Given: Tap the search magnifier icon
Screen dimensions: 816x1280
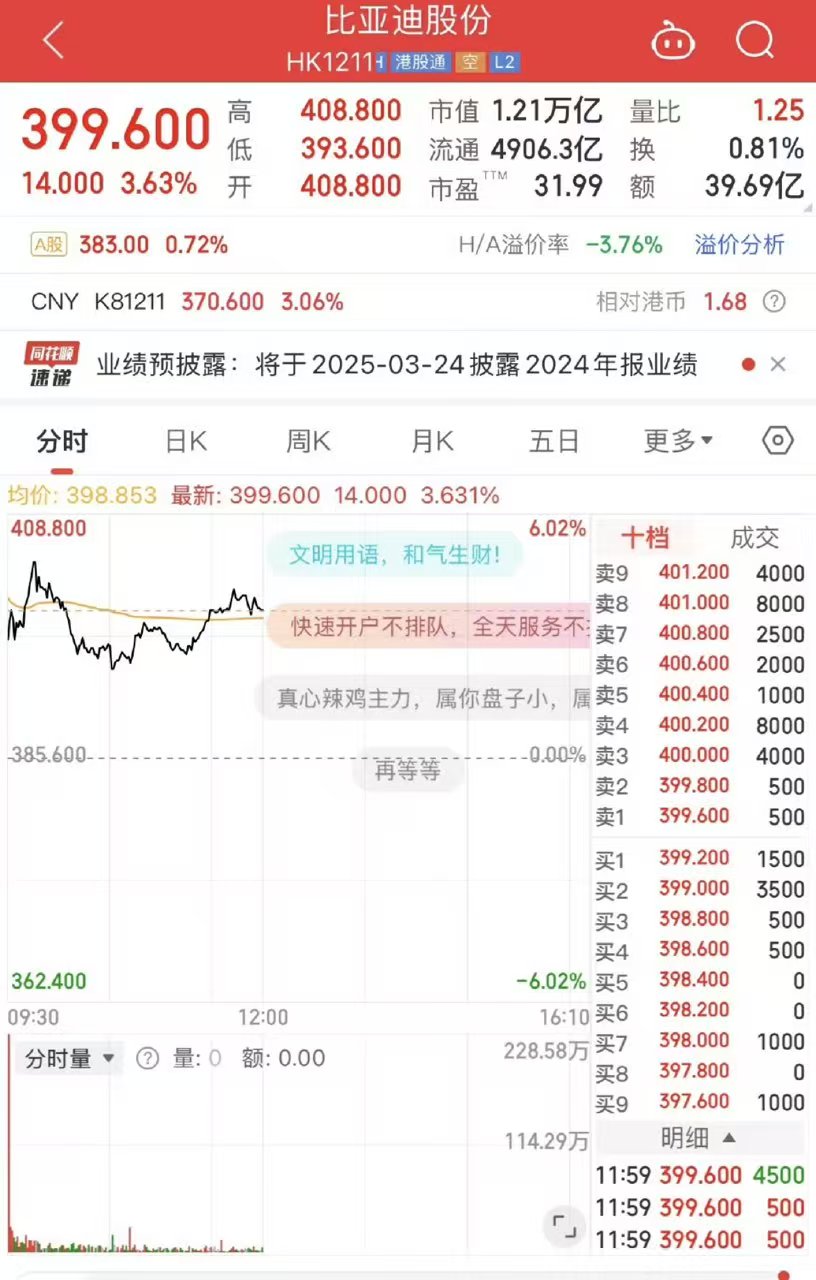Looking at the screenshot, I should [x=753, y=41].
